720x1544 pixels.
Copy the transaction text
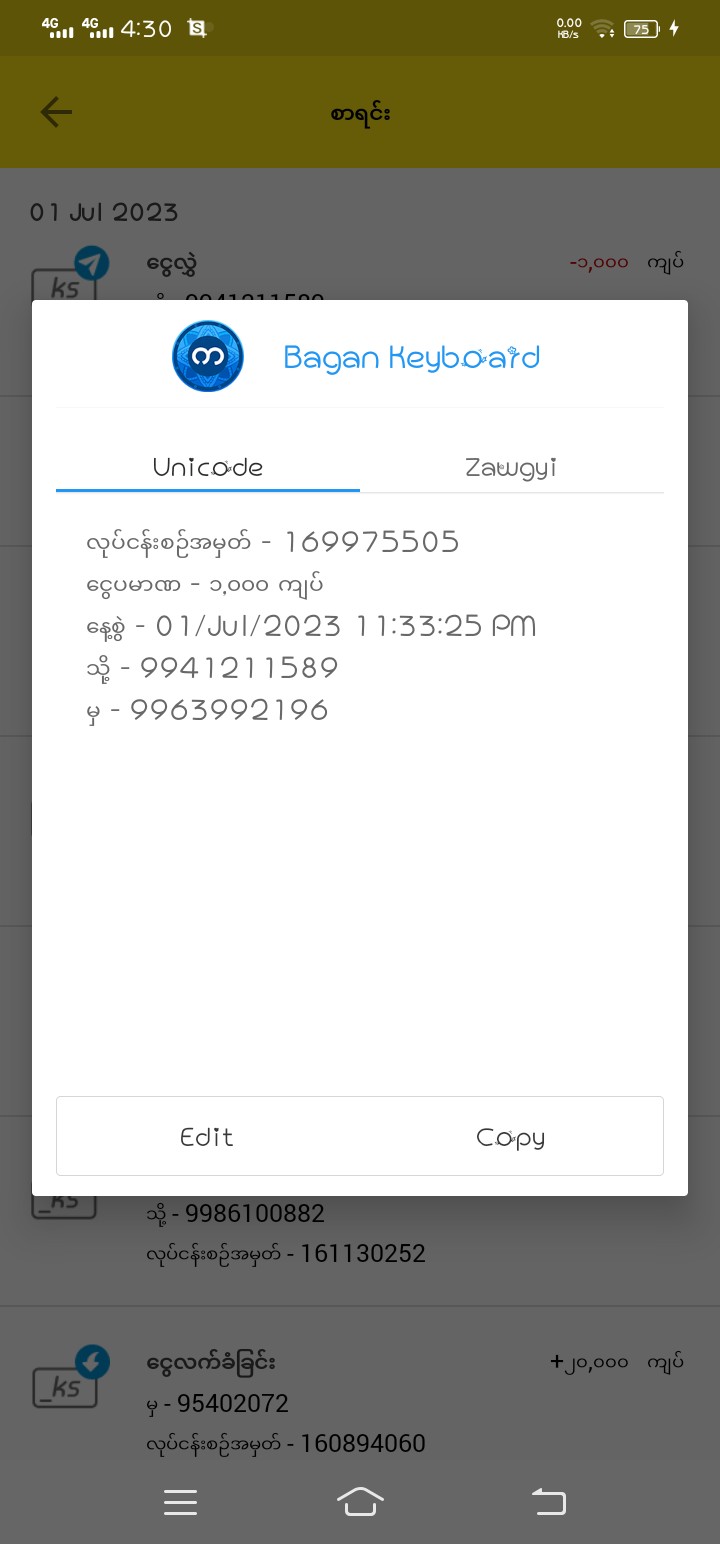click(x=510, y=1136)
